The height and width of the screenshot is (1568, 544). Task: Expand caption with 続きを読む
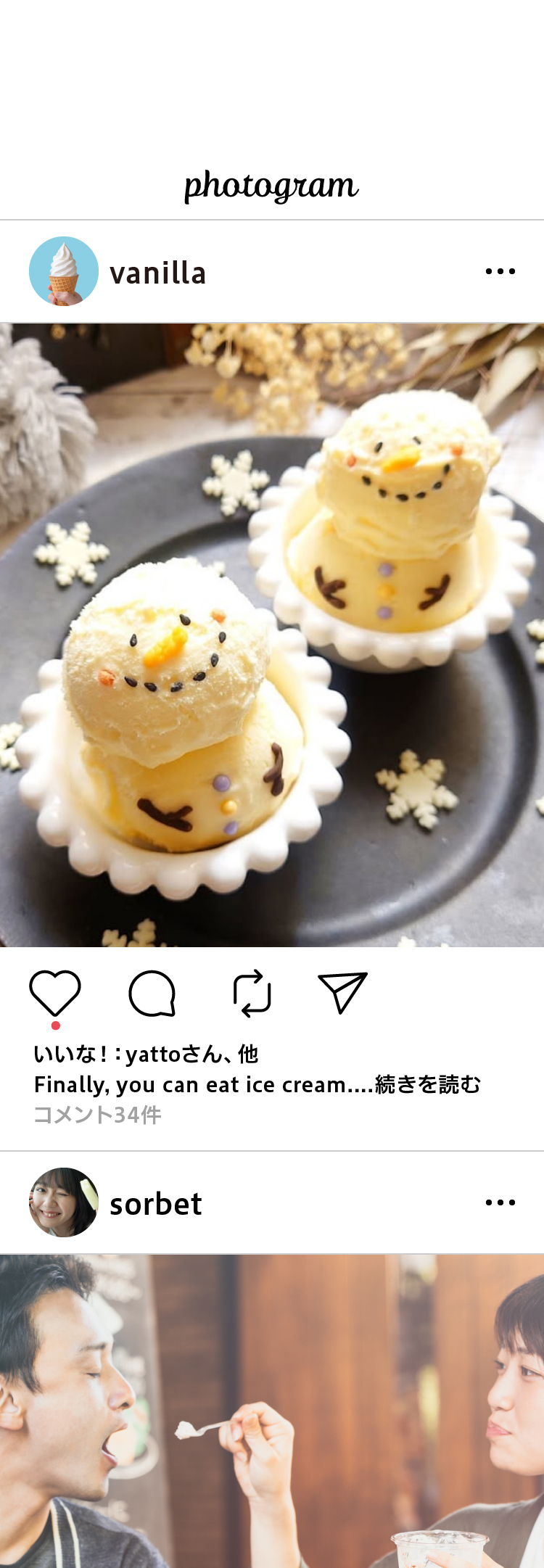point(427,1084)
